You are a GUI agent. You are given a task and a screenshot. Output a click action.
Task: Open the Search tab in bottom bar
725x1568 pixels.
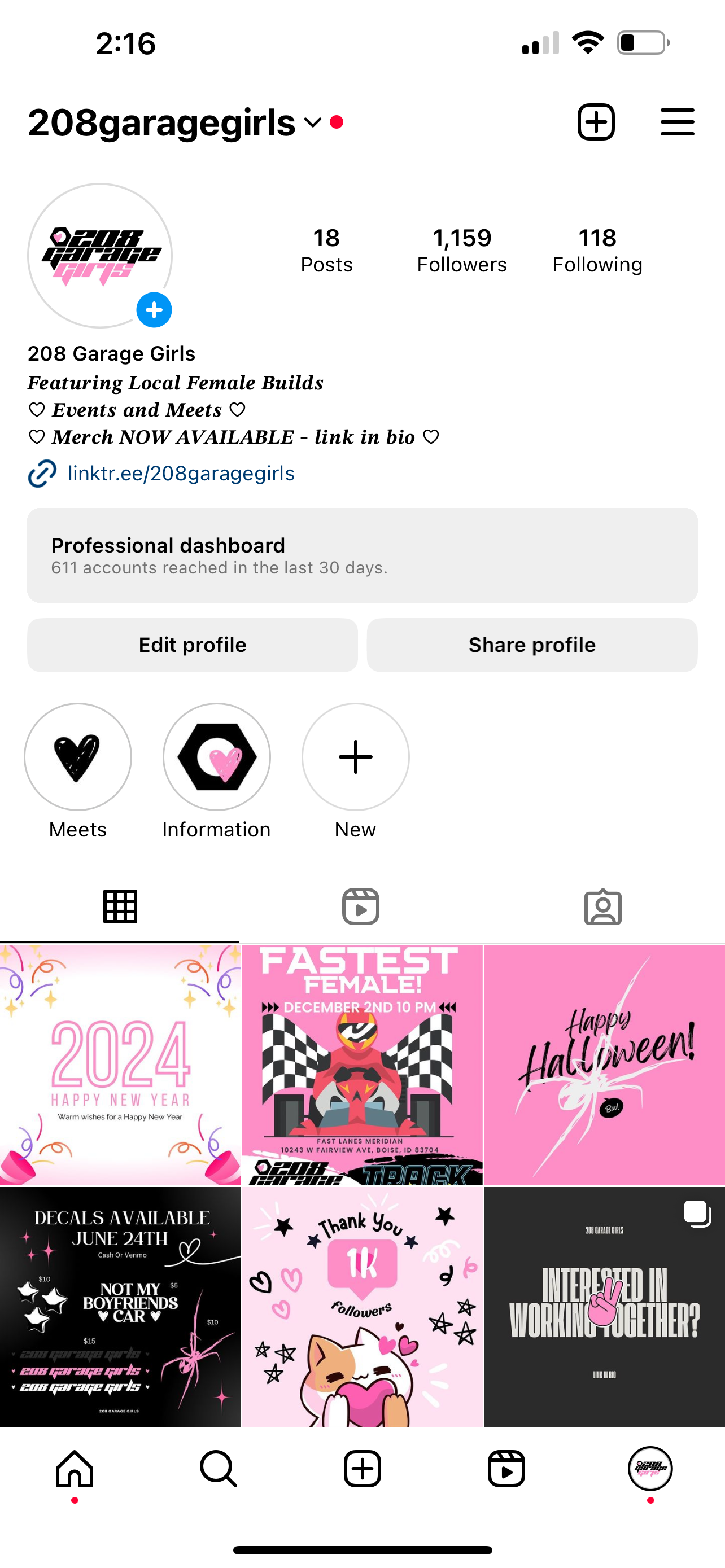[218, 1469]
